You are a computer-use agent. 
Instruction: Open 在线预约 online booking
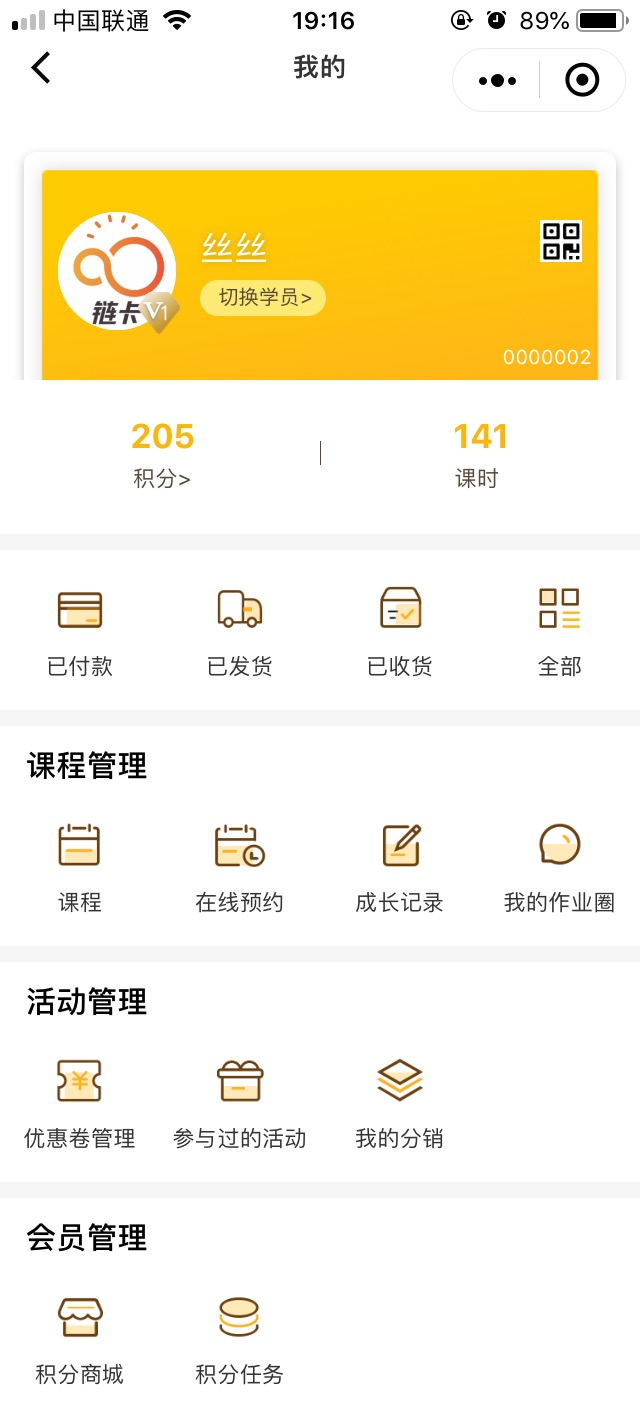pyautogui.click(x=240, y=867)
